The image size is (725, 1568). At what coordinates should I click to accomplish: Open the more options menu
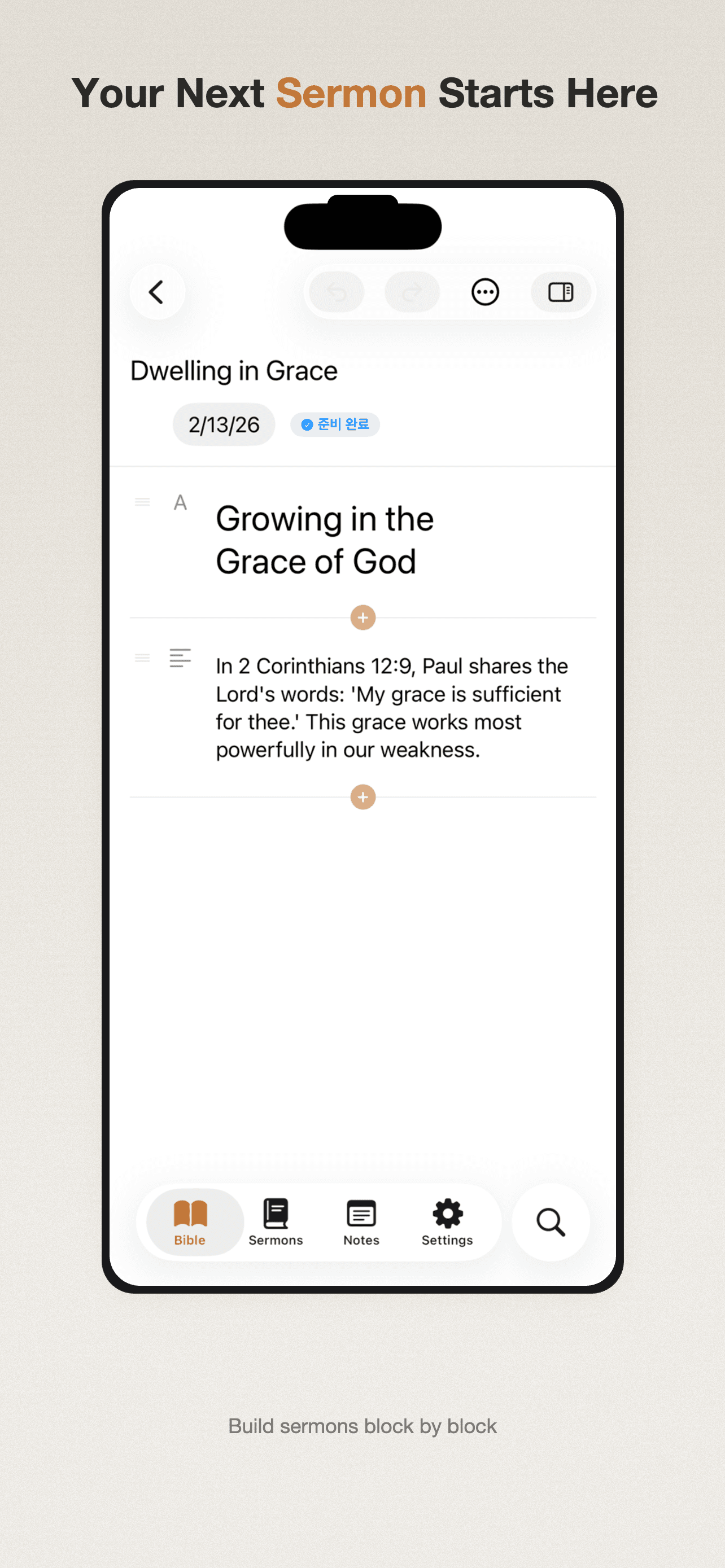coord(485,292)
